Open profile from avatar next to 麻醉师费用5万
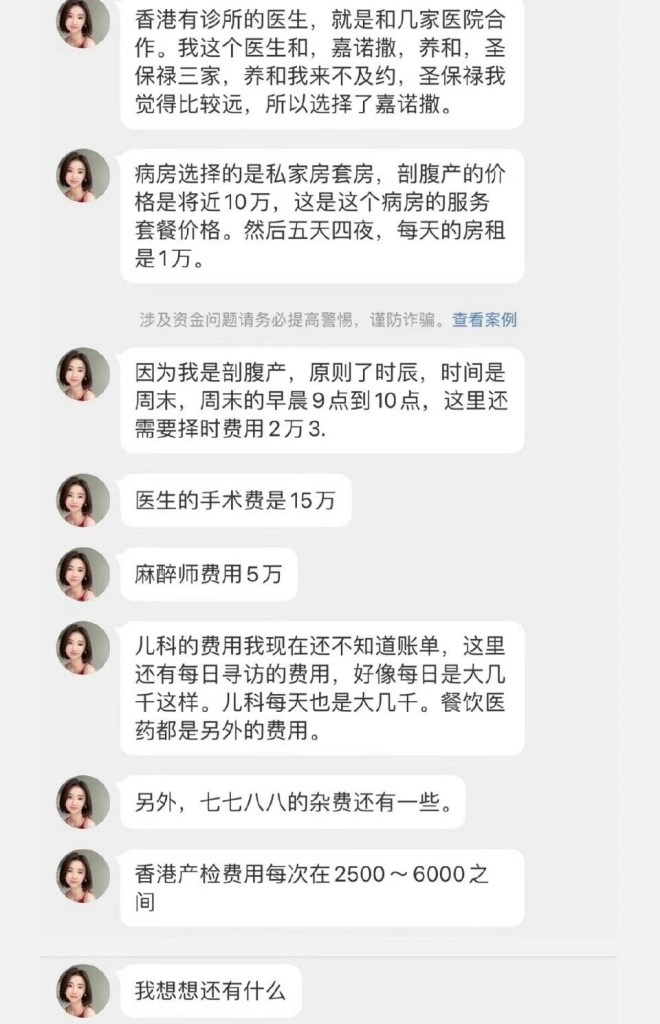 pyautogui.click(x=83, y=574)
